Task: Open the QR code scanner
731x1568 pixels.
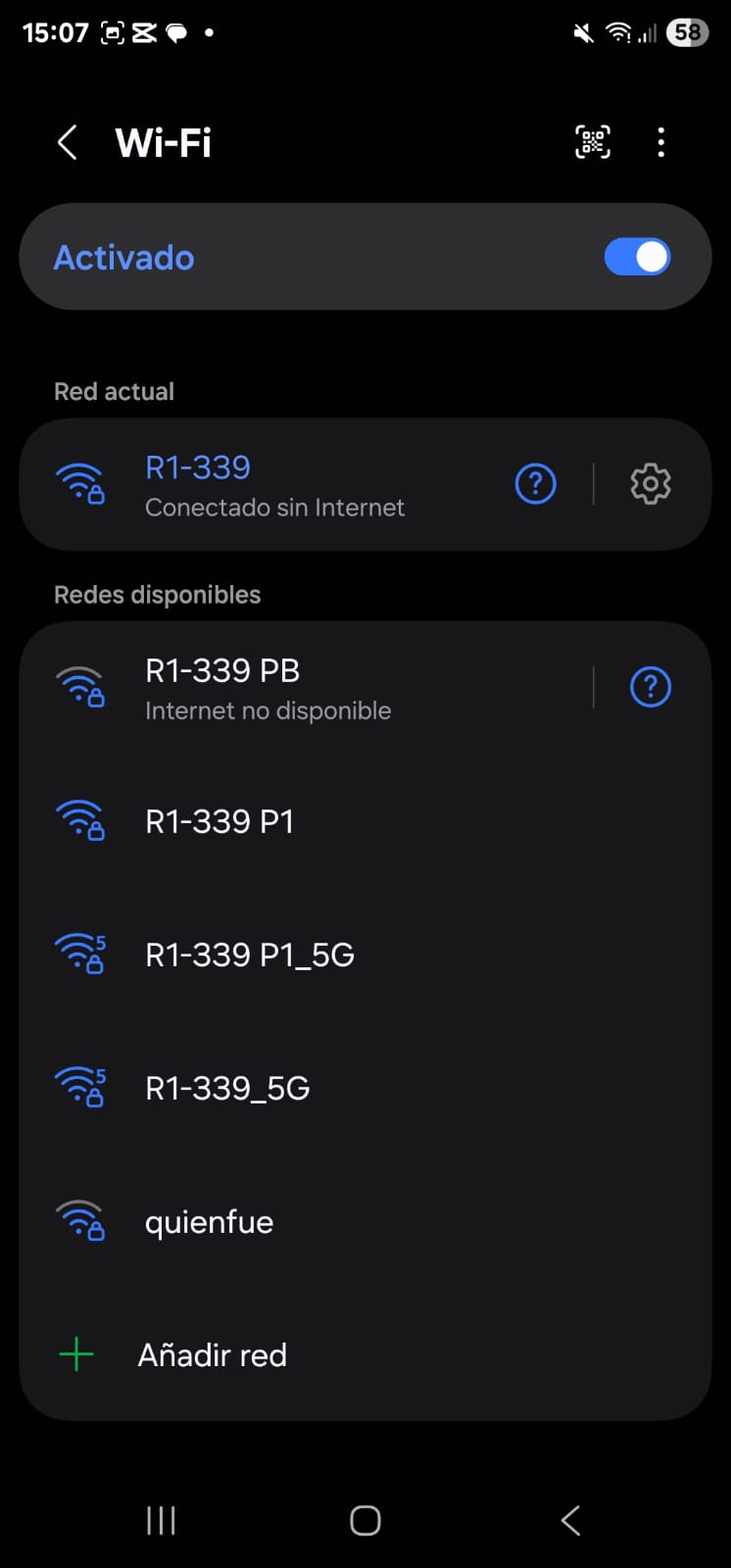Action: [x=592, y=143]
